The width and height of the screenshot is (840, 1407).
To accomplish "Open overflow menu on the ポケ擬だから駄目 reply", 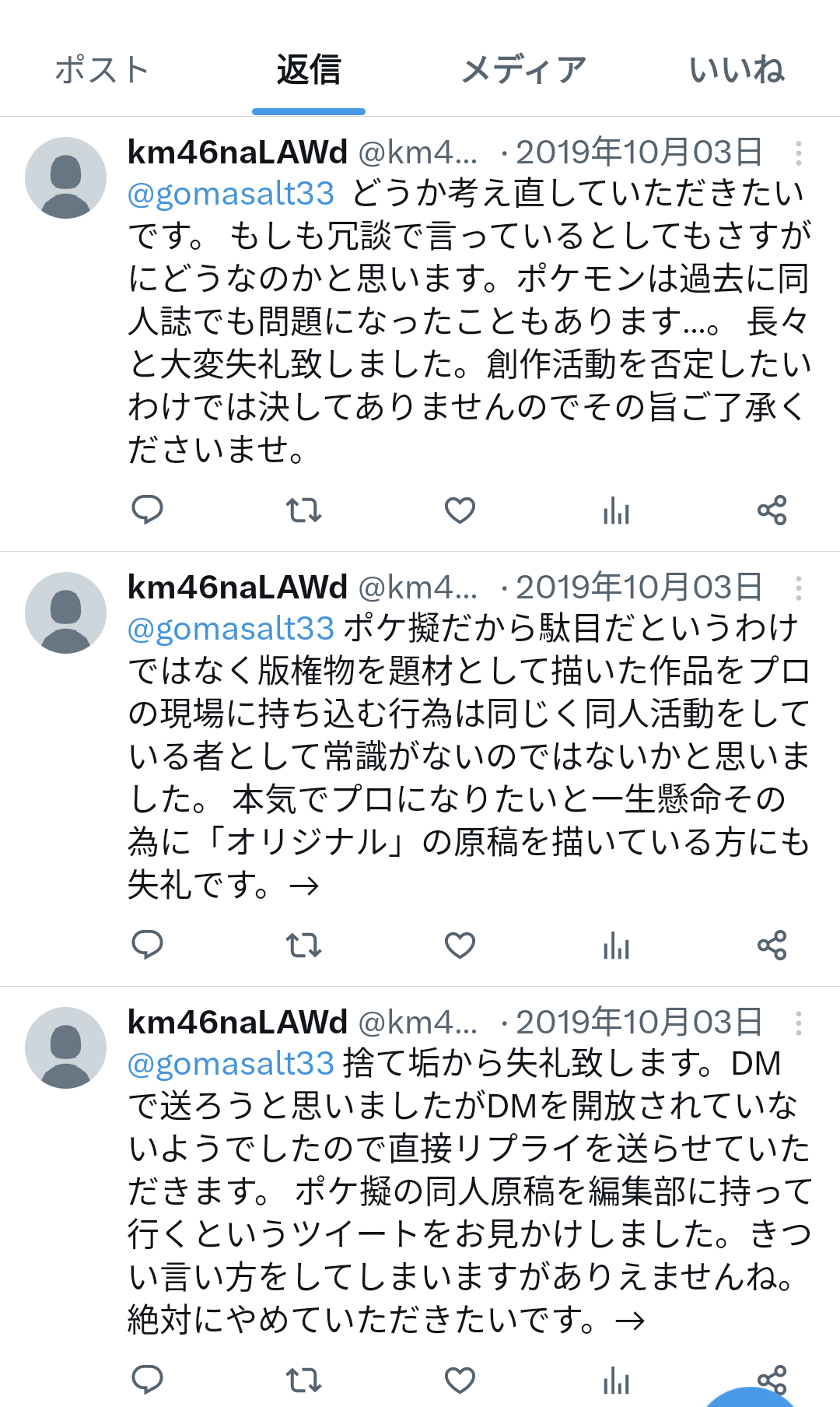I will tap(798, 588).
